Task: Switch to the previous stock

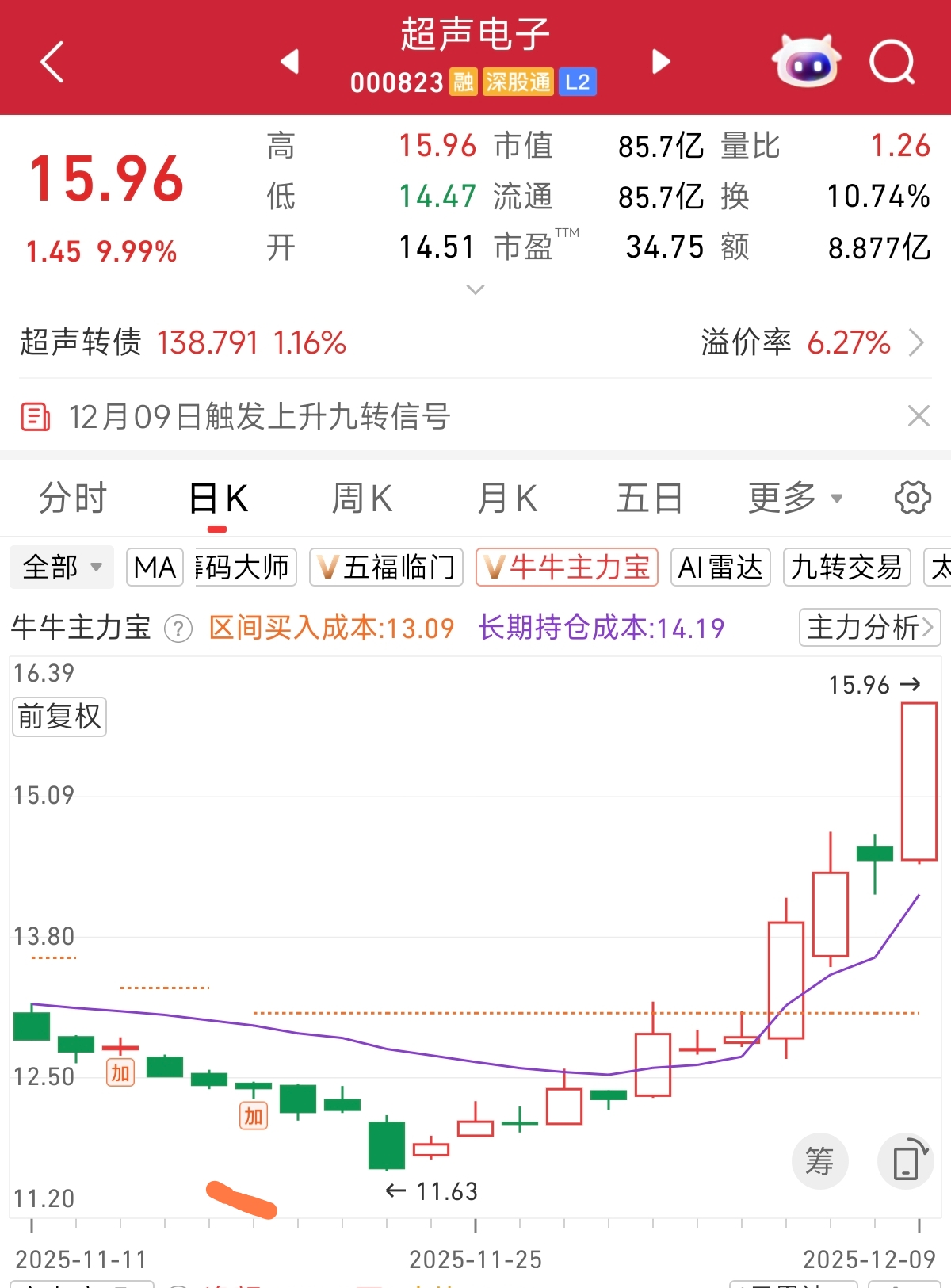Action: 290,61
